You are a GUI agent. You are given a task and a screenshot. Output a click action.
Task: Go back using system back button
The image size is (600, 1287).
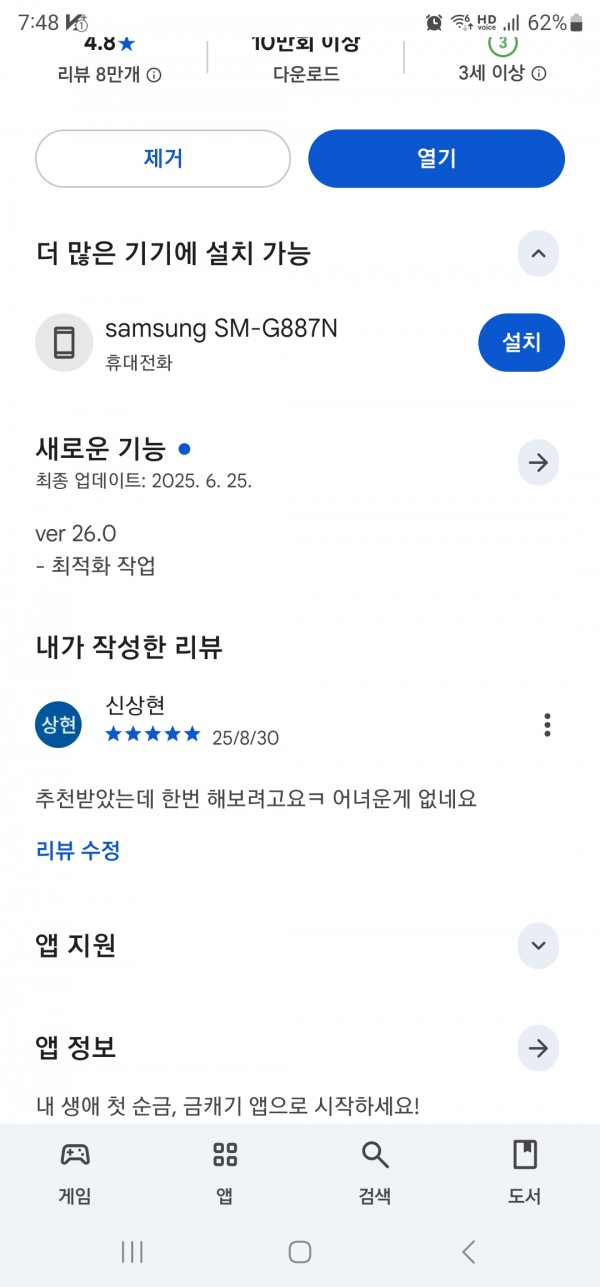[468, 1251]
